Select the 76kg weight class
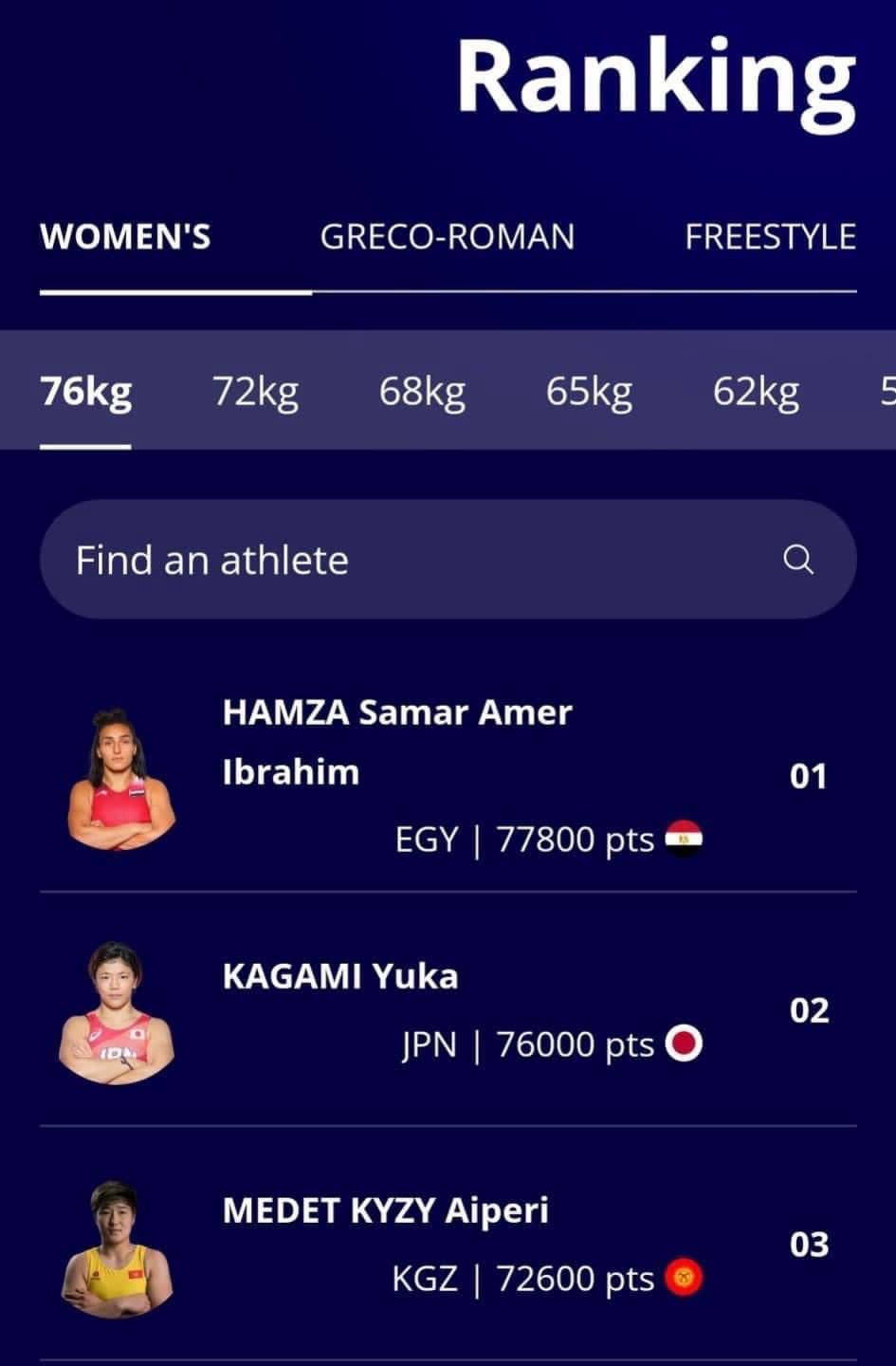The height and width of the screenshot is (1366, 896). pyautogui.click(x=85, y=391)
